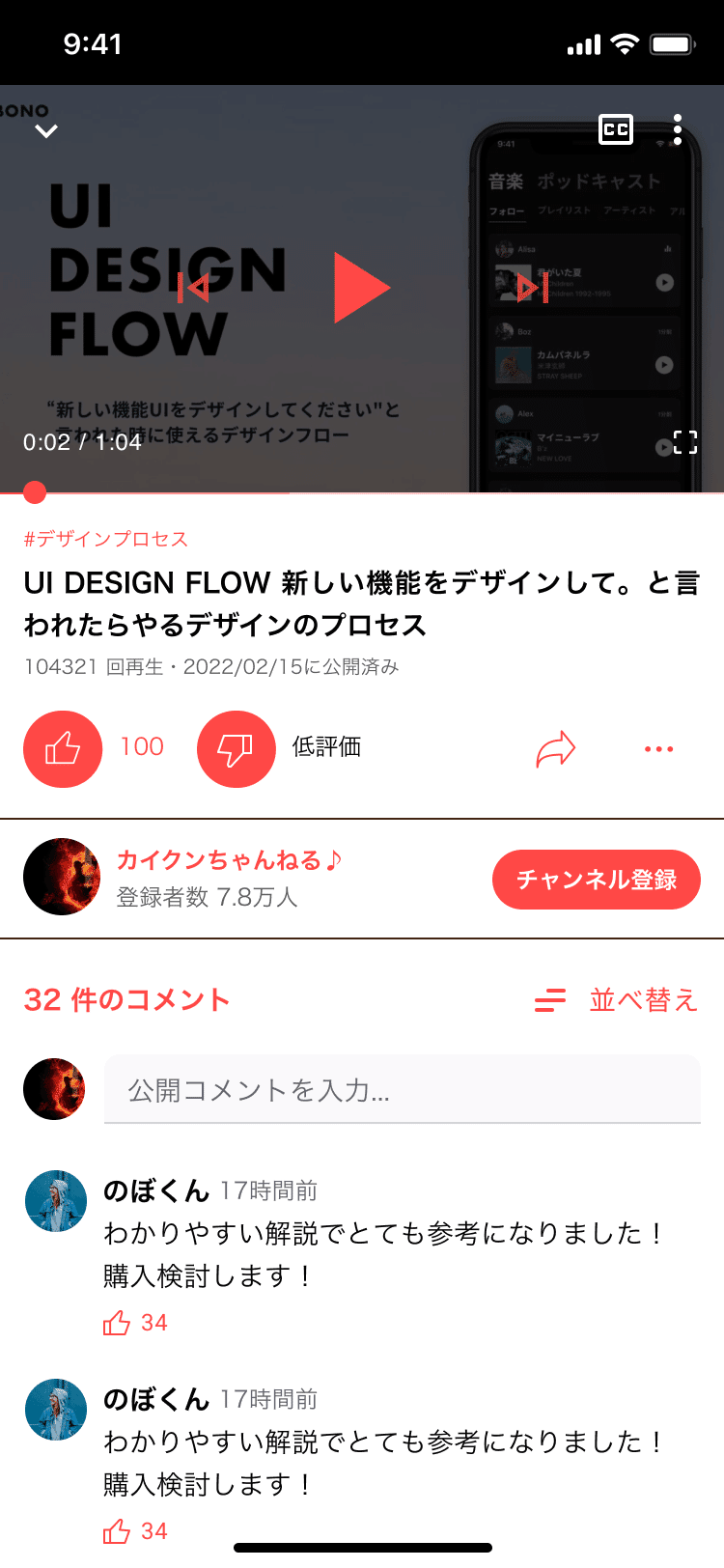Subscribe via the チャンネル登録 button
Viewport: 724px width, 1568px height.
point(596,879)
